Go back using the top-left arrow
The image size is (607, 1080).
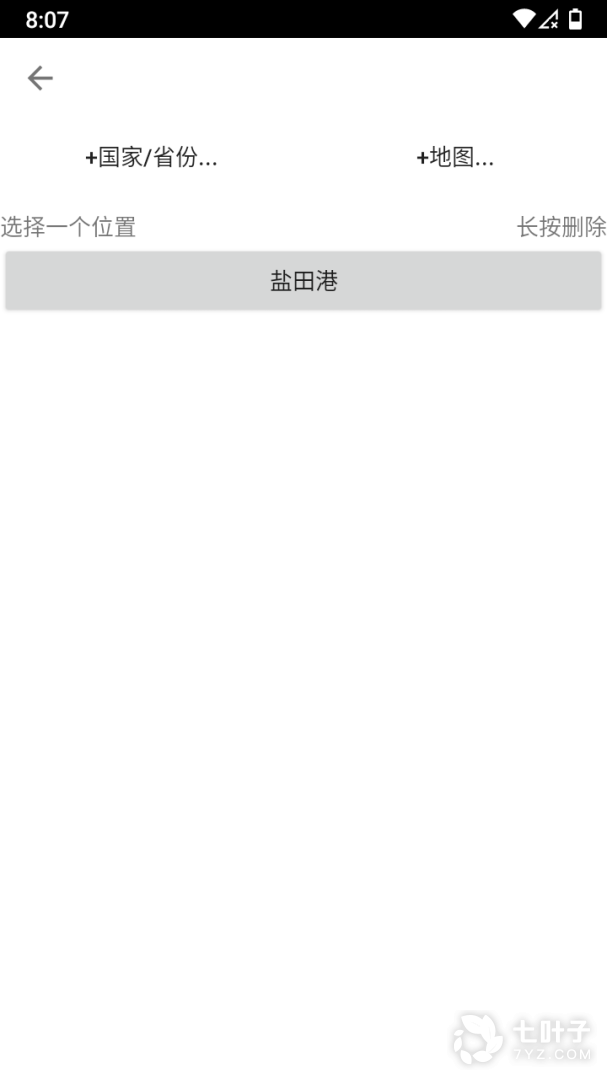[40, 78]
